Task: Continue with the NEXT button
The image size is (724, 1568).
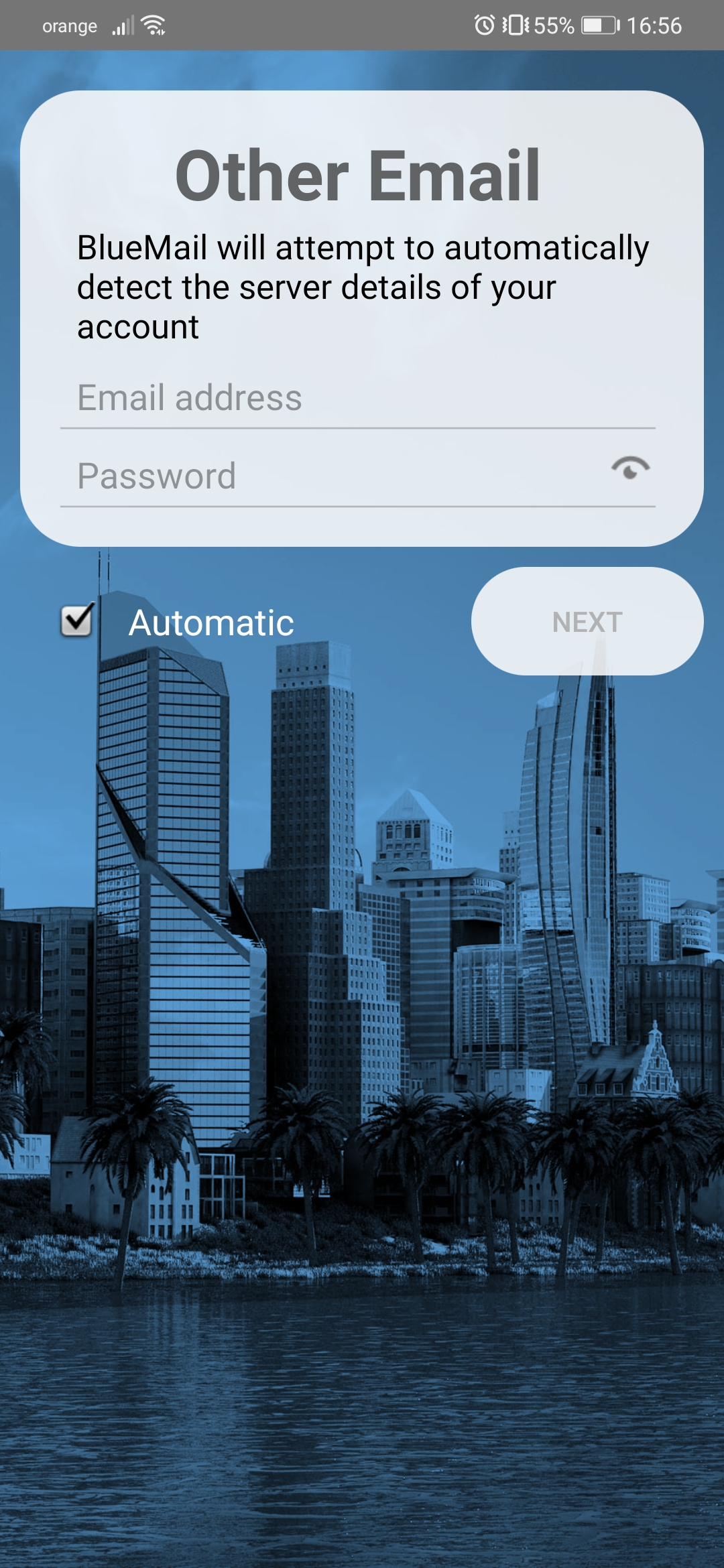Action: pos(587,622)
